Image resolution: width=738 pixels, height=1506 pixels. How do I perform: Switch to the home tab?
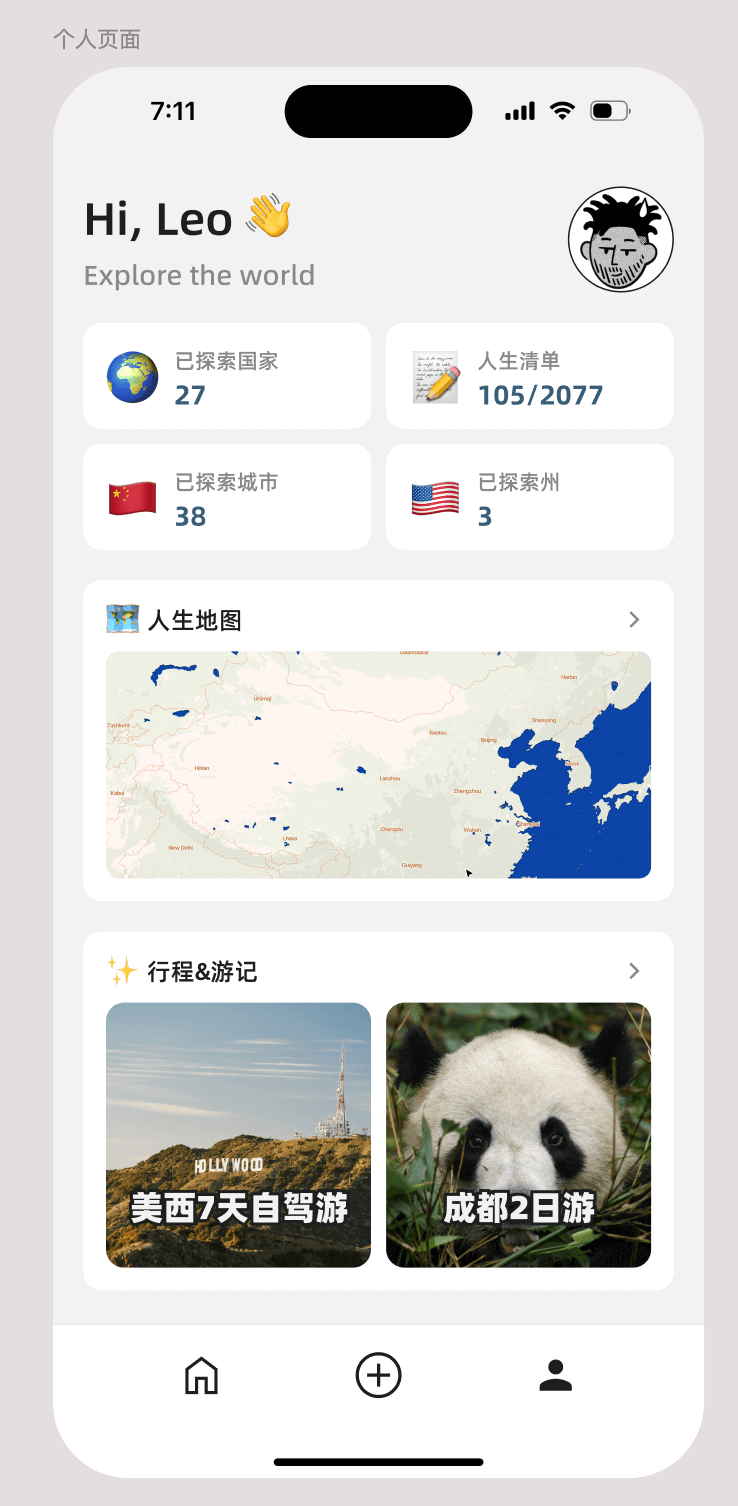coord(201,1376)
